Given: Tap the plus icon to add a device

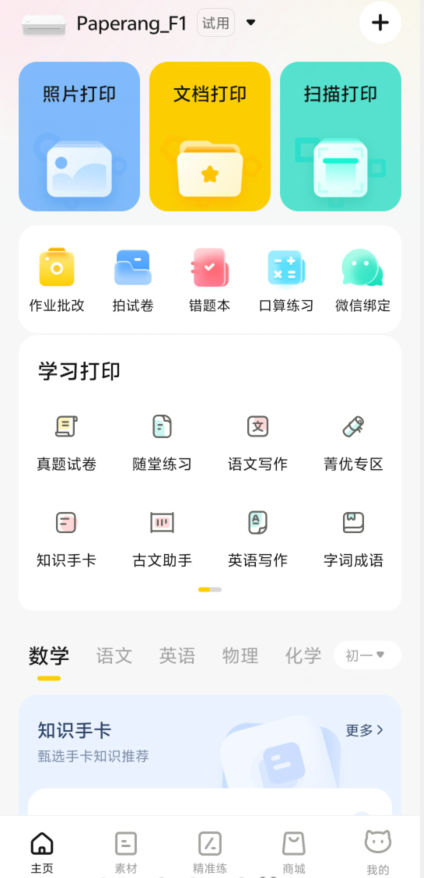Looking at the screenshot, I should tap(380, 23).
